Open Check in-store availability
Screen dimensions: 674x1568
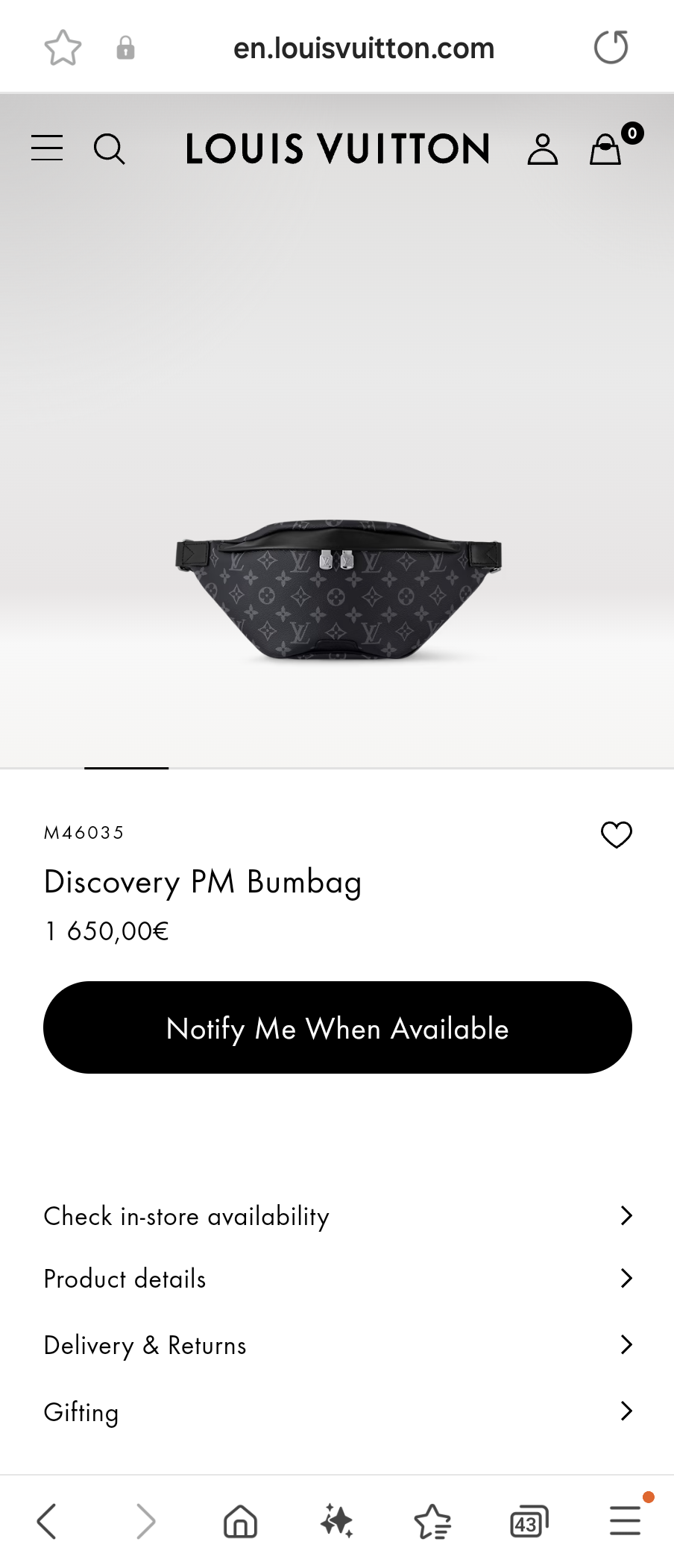[x=337, y=1215]
